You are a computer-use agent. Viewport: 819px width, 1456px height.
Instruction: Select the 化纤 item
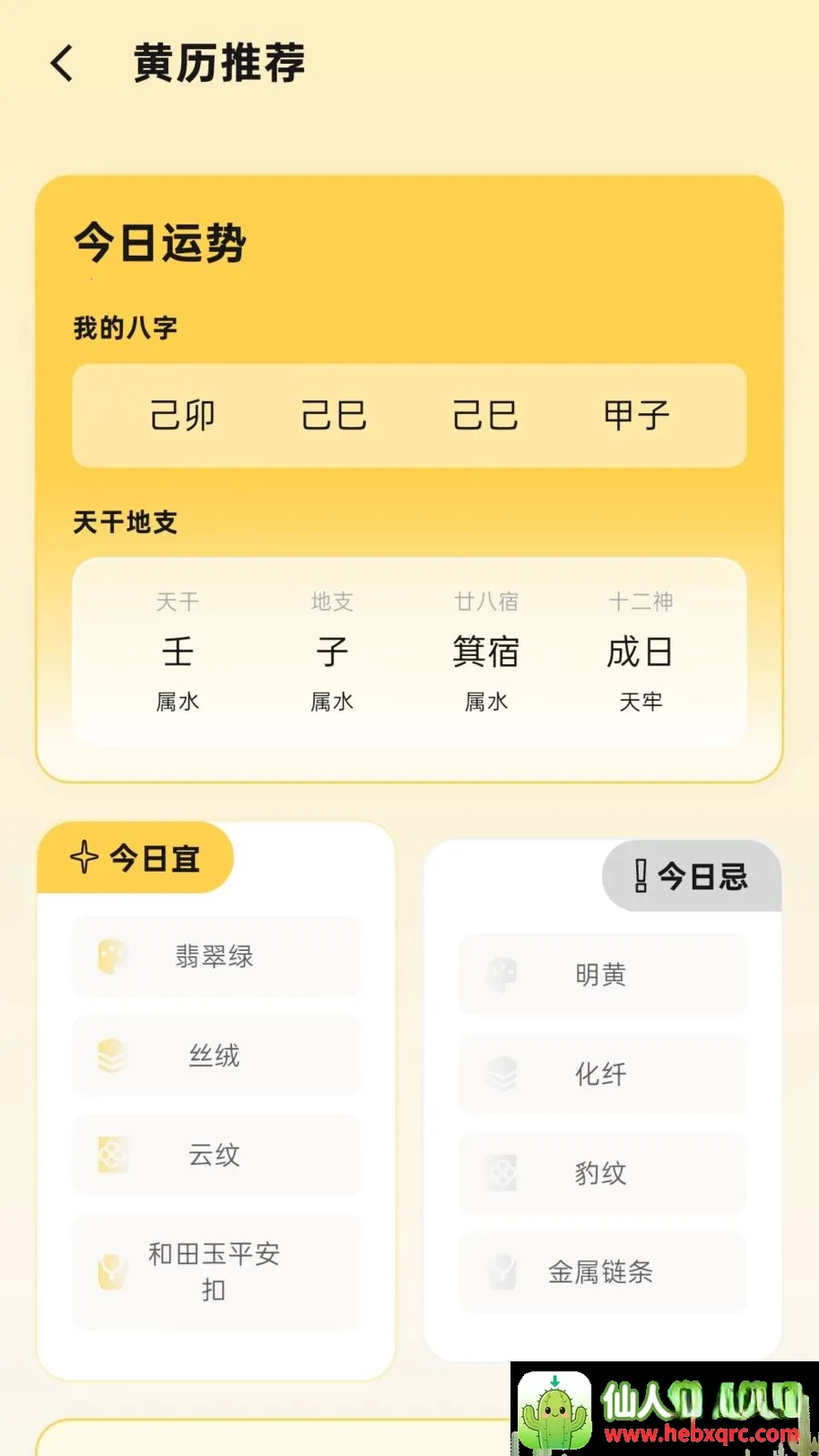coord(602,1074)
